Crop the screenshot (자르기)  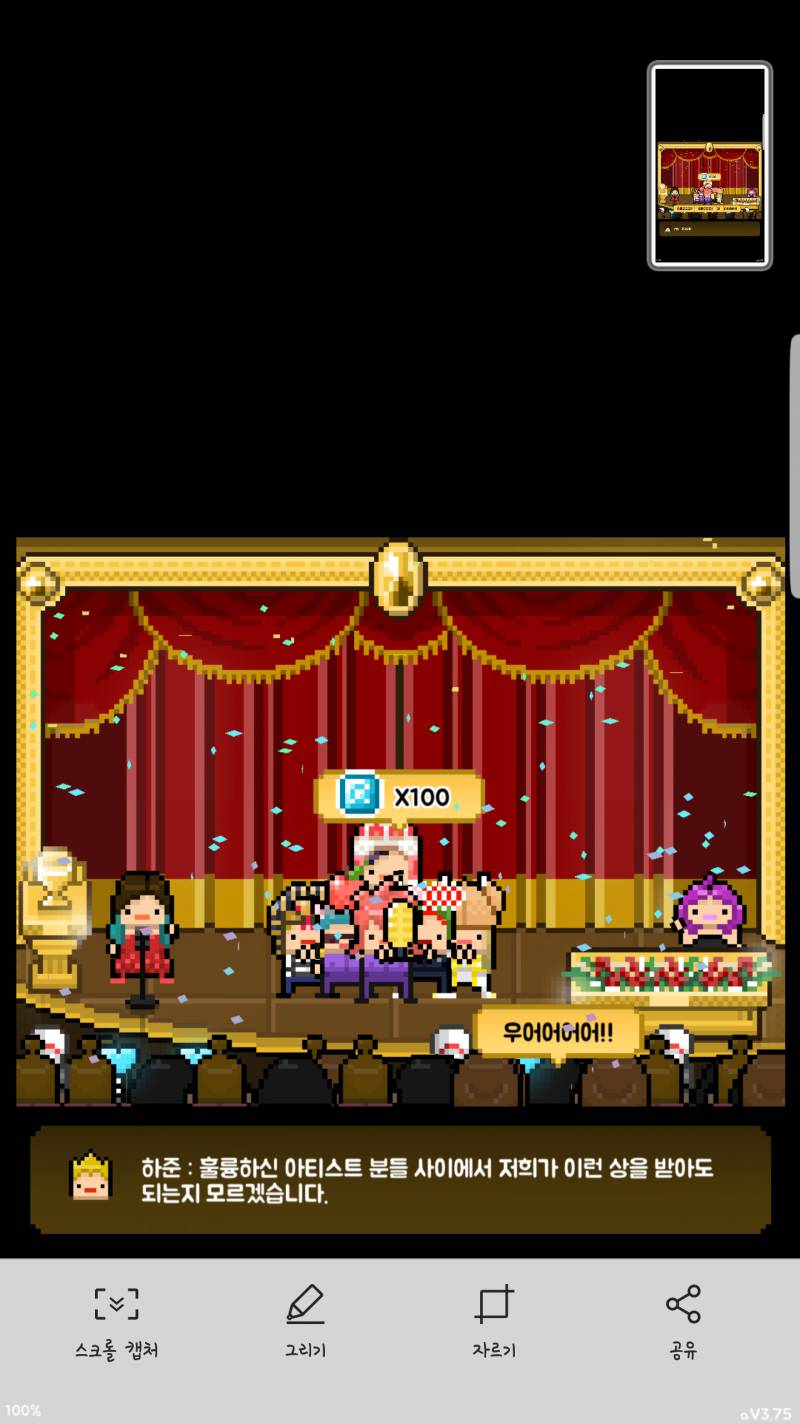click(494, 1320)
